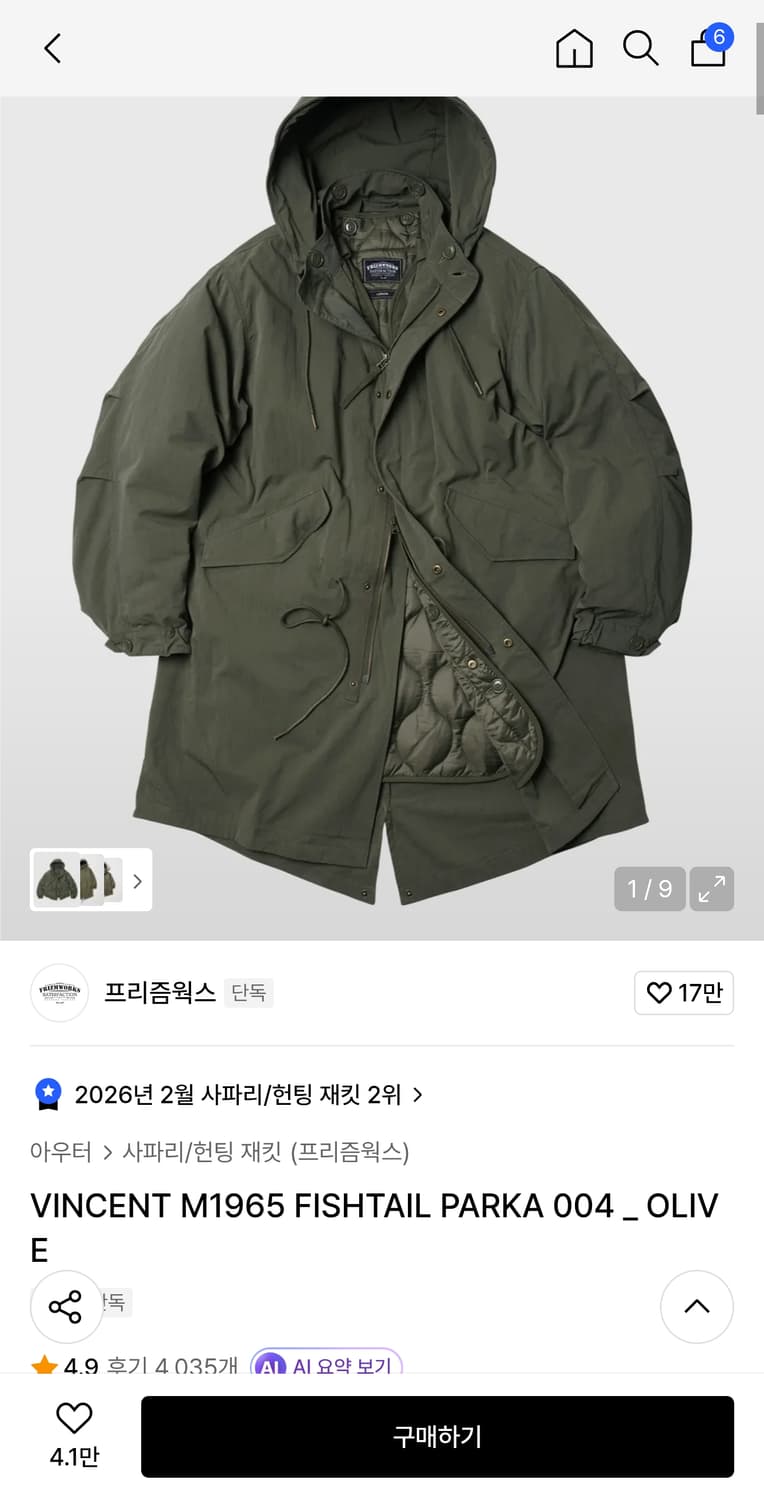This screenshot has height=1500, width=764.
Task: Select the first product thumbnail in the strip
Action: coord(55,880)
